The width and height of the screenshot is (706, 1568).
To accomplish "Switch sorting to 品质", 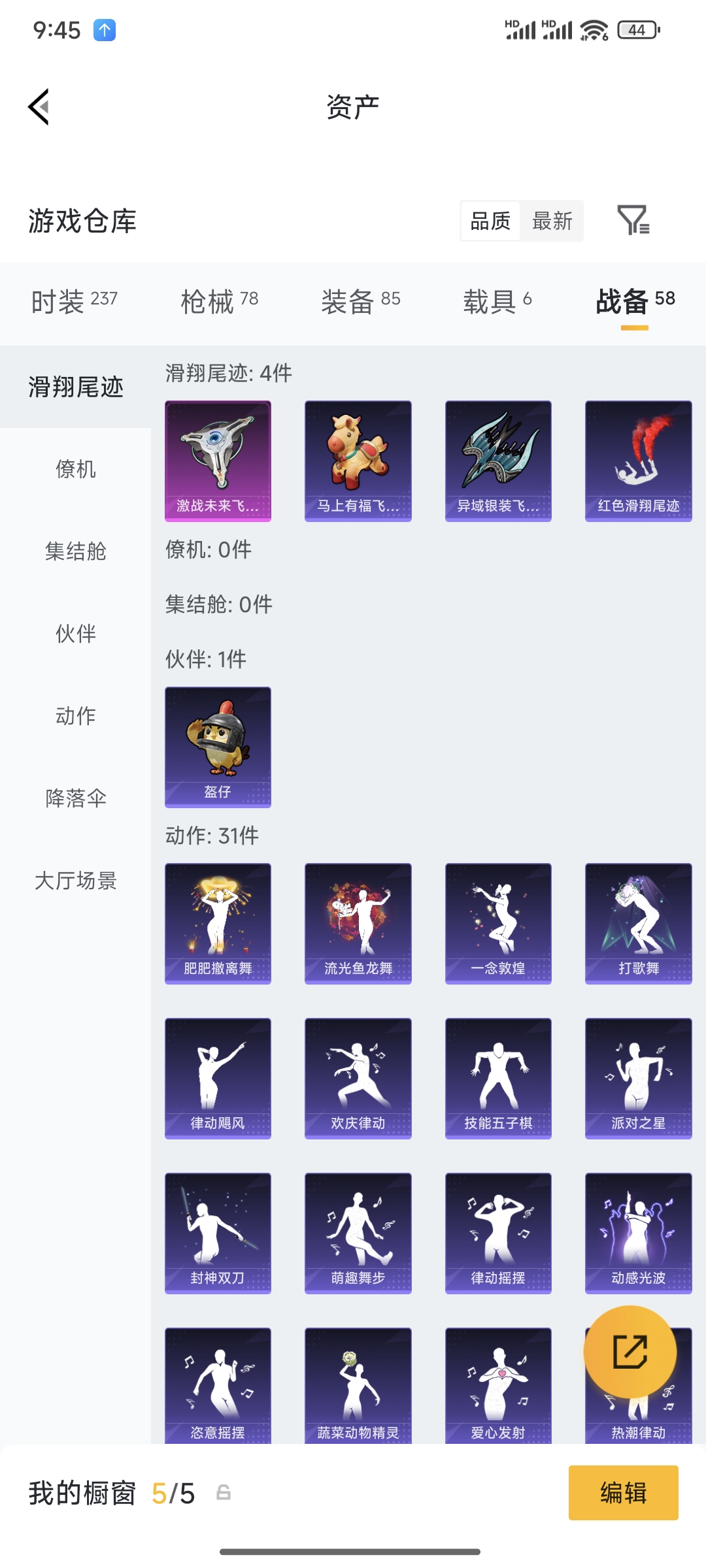I will (489, 221).
